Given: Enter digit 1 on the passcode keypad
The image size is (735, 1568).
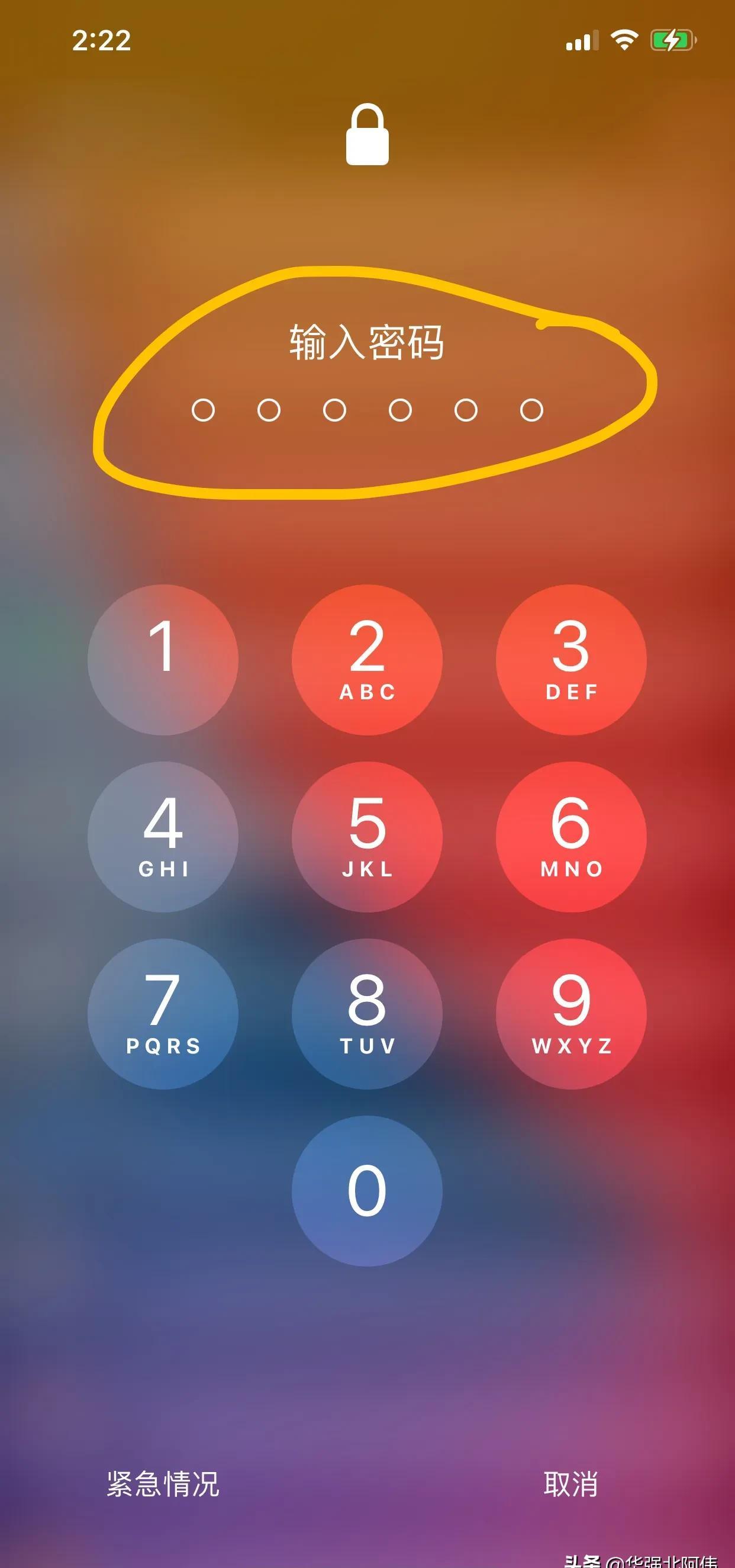Looking at the screenshot, I should click(163, 660).
